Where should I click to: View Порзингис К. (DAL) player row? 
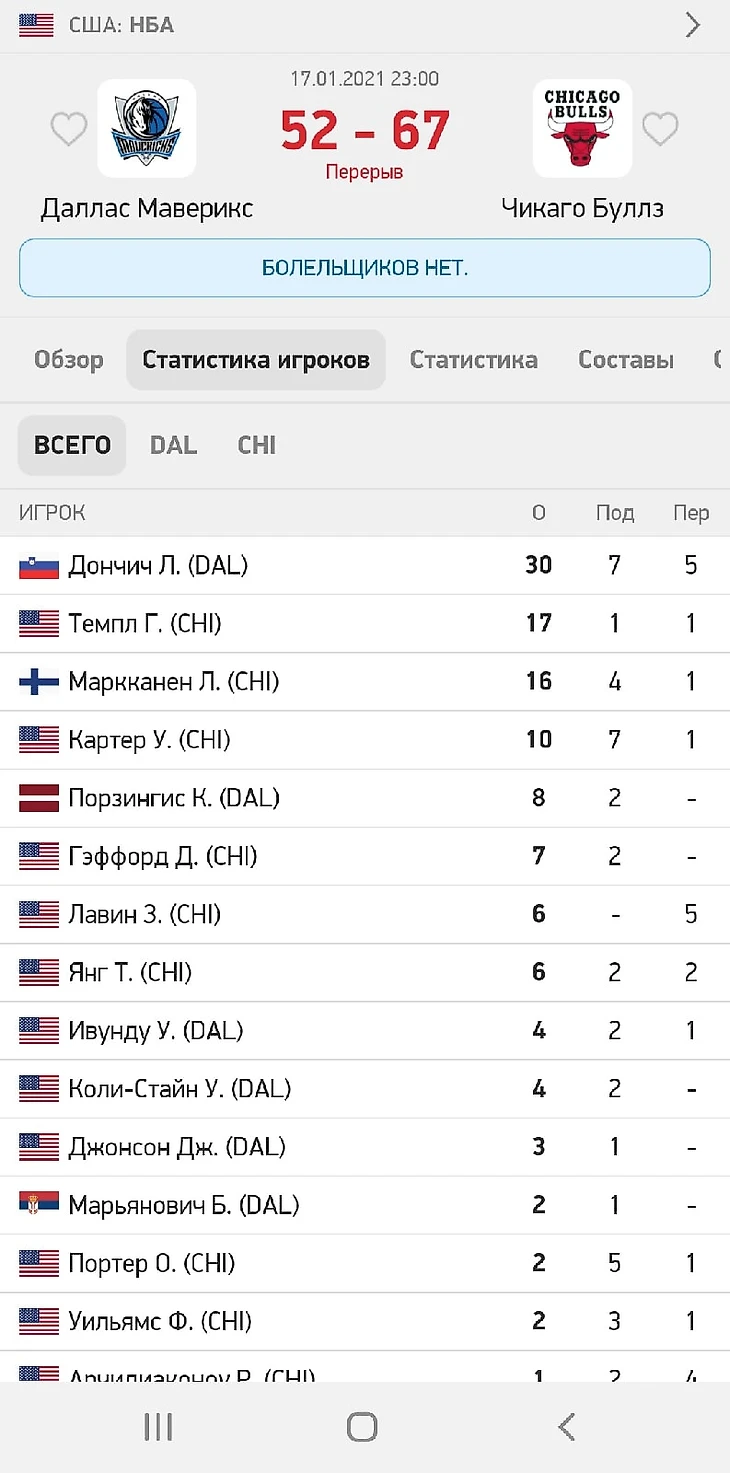[173, 798]
